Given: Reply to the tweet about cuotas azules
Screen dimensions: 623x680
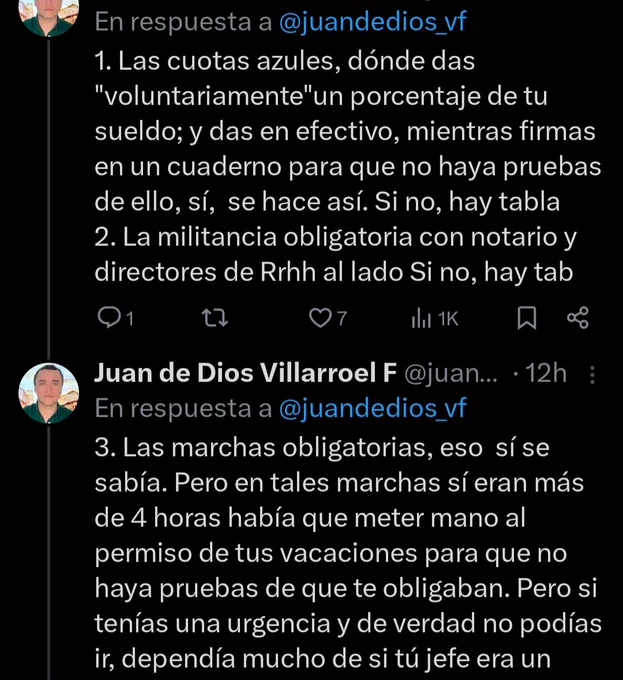Looking at the screenshot, I should [115, 318].
